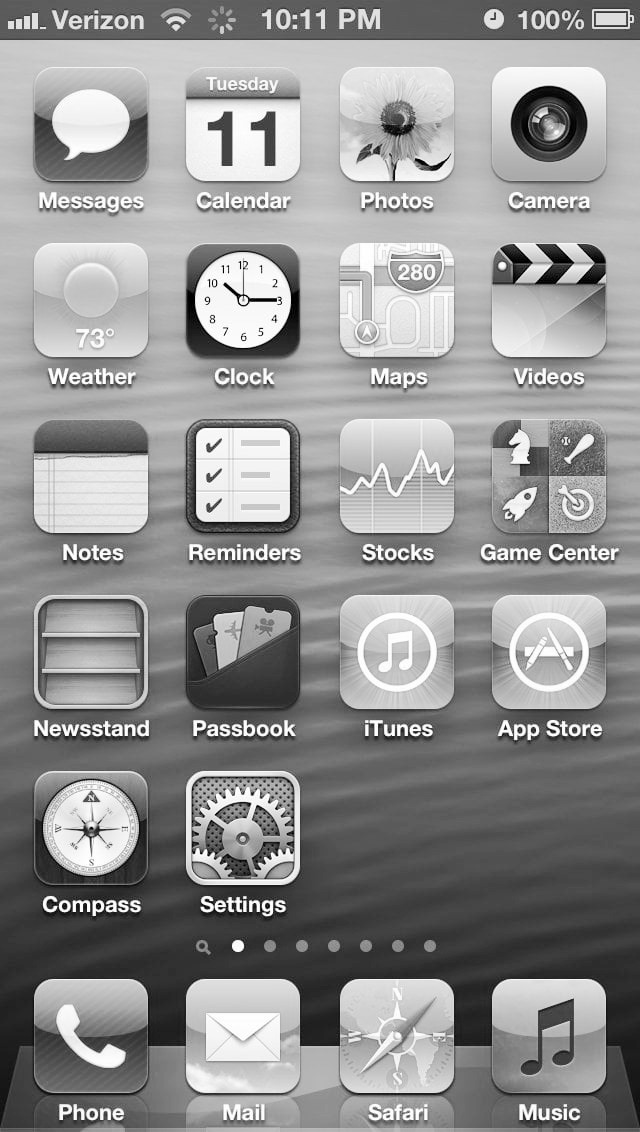Open Safari from the dock
This screenshot has width=640, height=1132.
click(397, 1036)
